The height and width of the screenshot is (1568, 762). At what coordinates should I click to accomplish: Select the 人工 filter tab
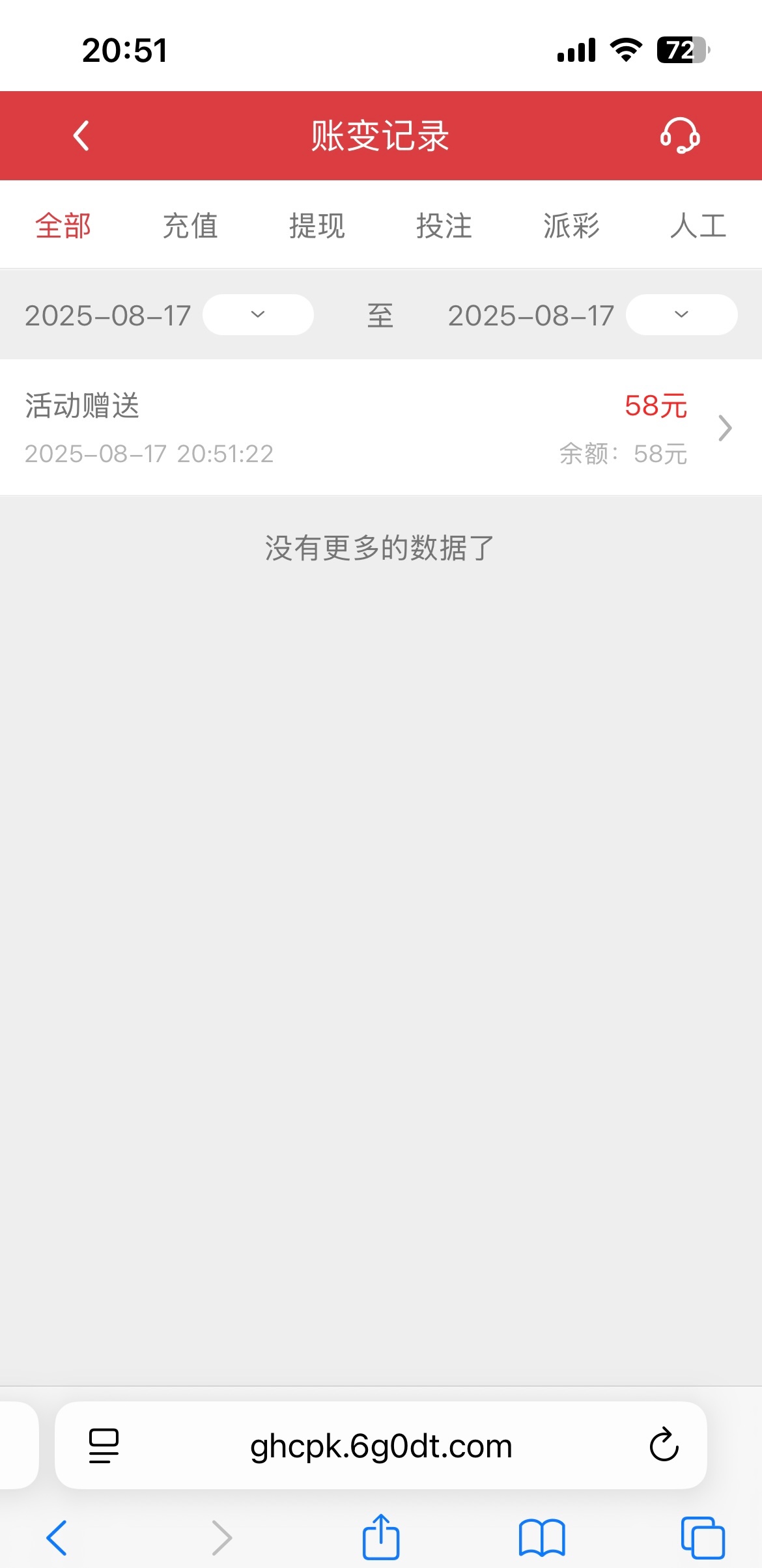pos(697,226)
